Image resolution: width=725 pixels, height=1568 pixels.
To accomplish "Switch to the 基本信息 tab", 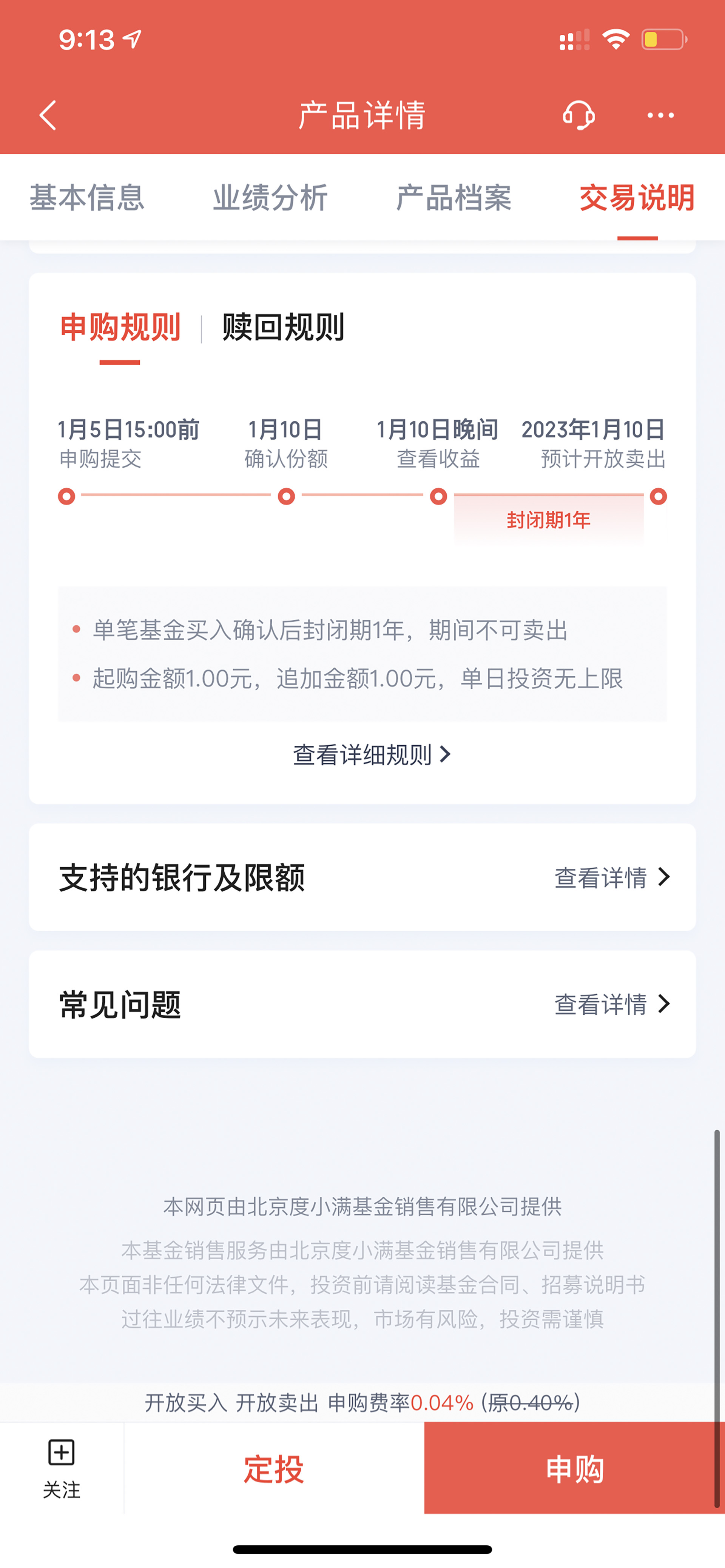I will (x=87, y=198).
